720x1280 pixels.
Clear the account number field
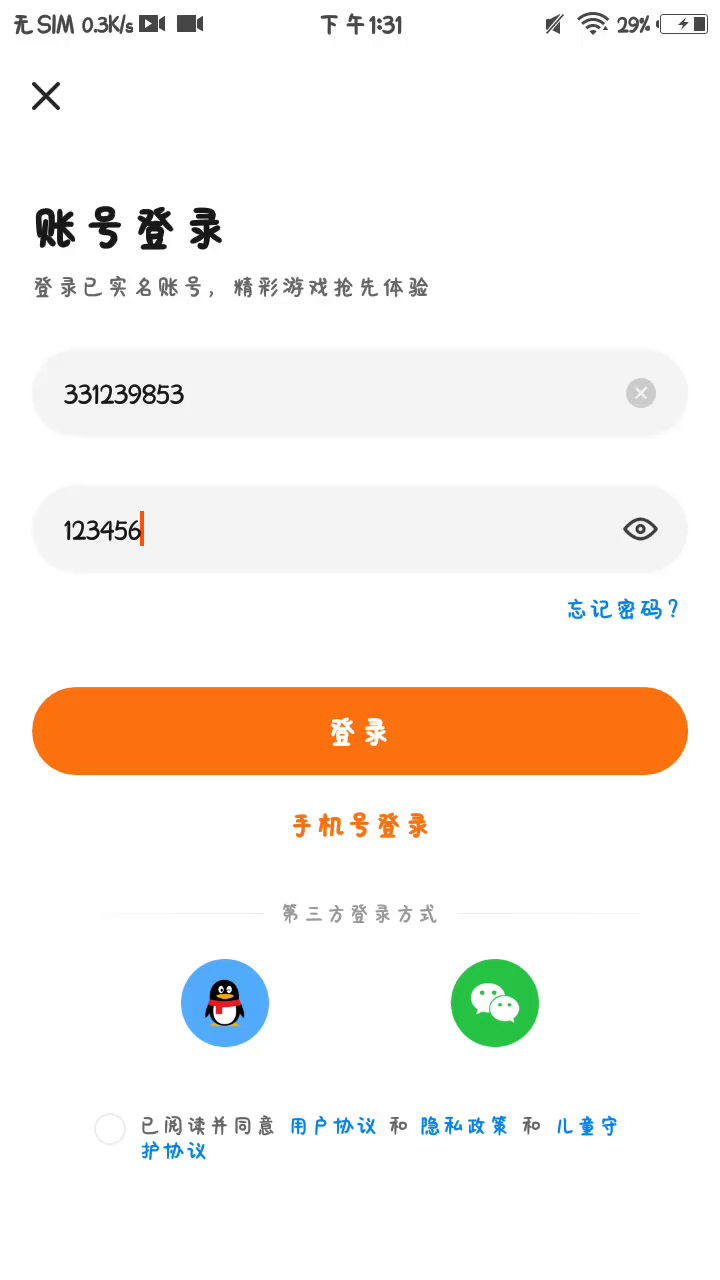click(x=641, y=393)
